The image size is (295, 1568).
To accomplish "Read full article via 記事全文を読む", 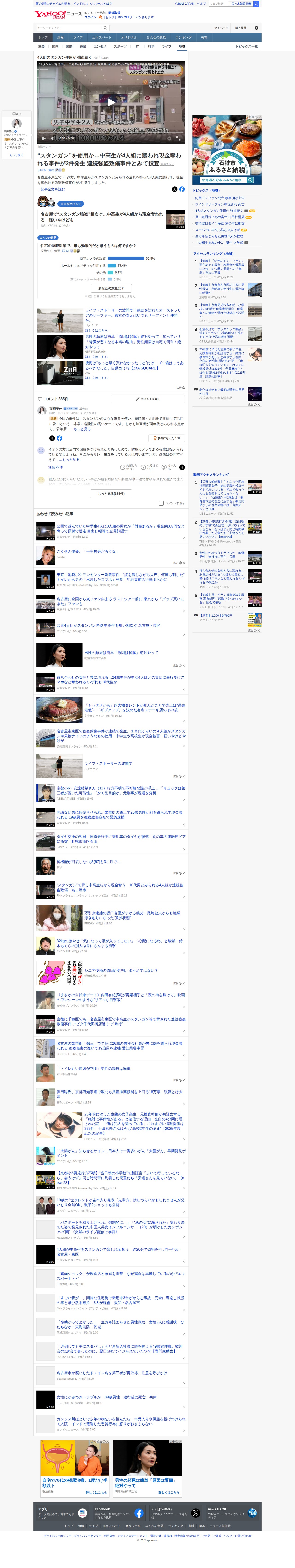I will 53,189.
